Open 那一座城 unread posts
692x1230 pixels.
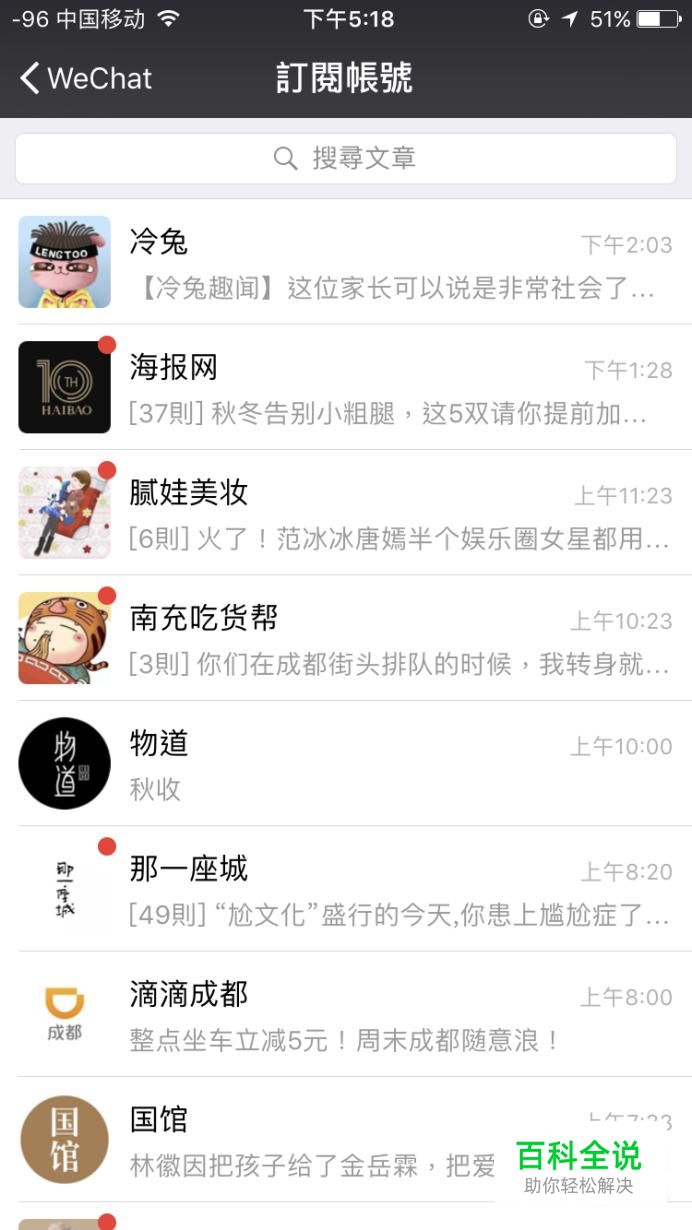346,889
